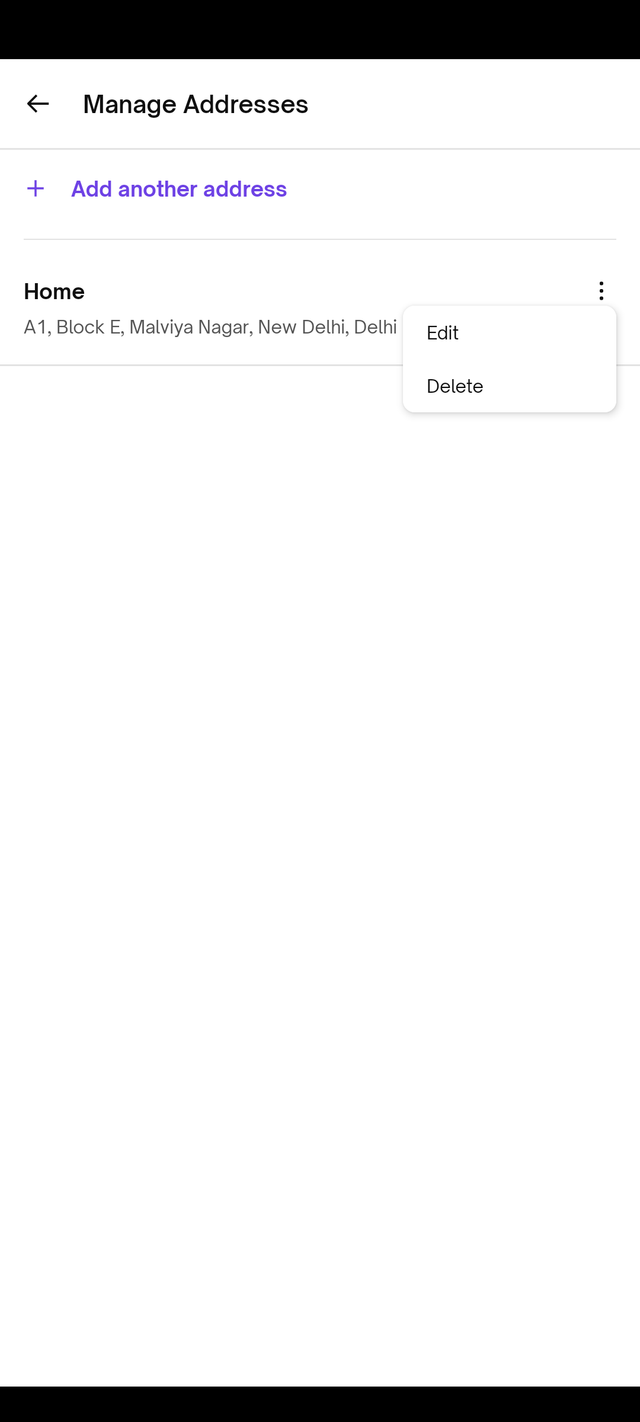This screenshot has width=640, height=1422.
Task: Add another address
Action: [178, 189]
